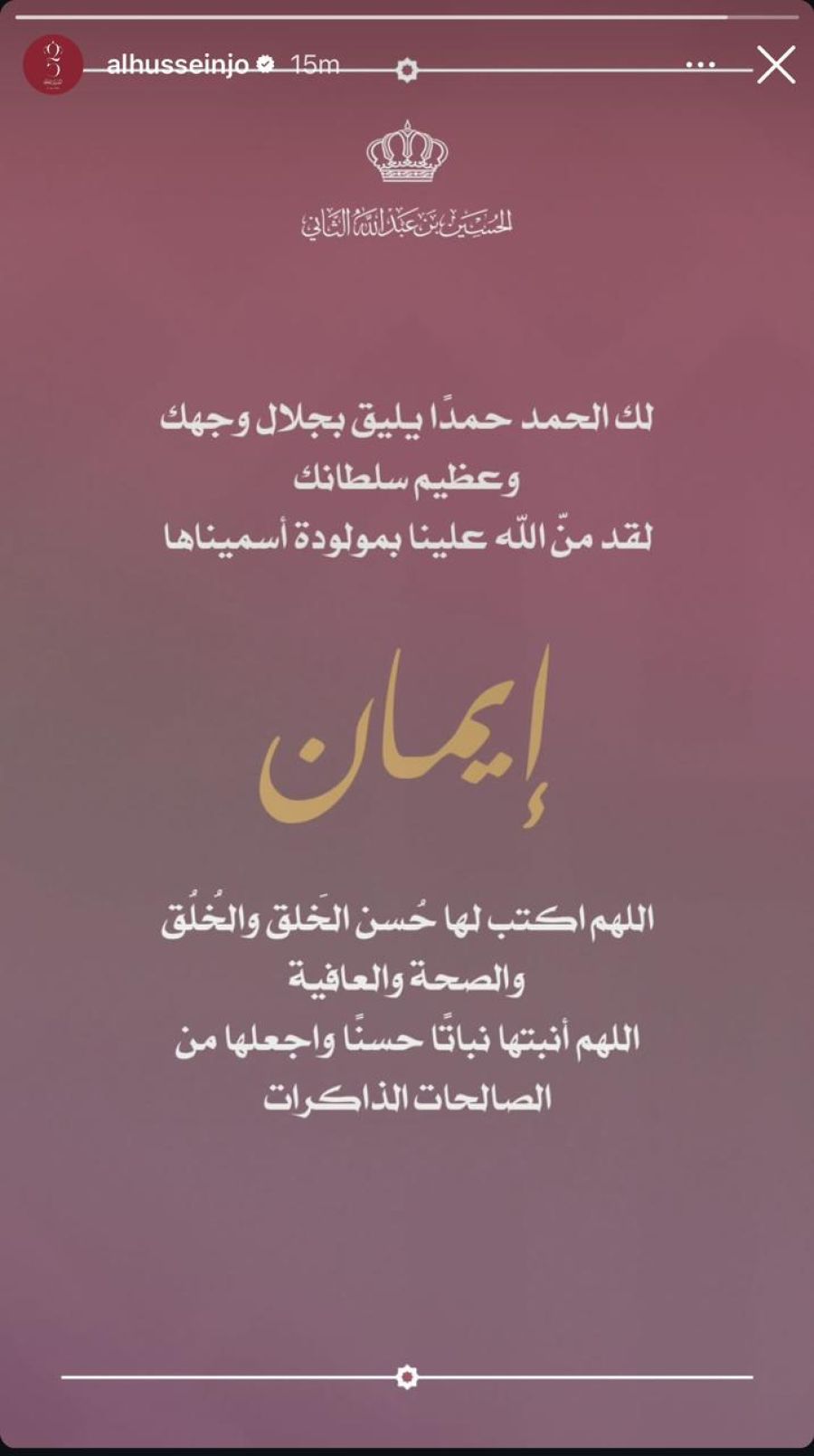Screen dimensions: 814x1456
Task: Visit the alhusseinjo username link
Action: coord(177,65)
